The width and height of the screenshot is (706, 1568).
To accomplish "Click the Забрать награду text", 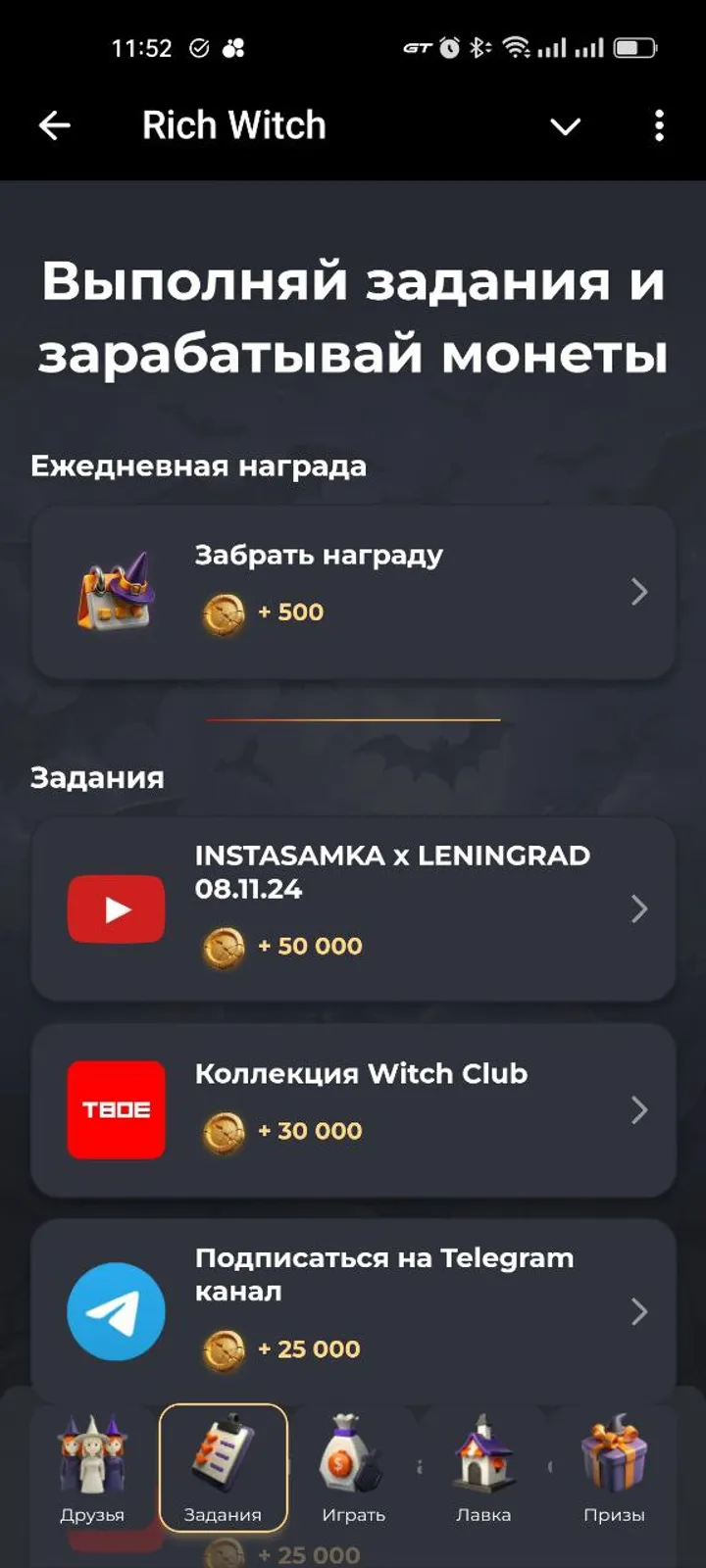I will (x=319, y=555).
